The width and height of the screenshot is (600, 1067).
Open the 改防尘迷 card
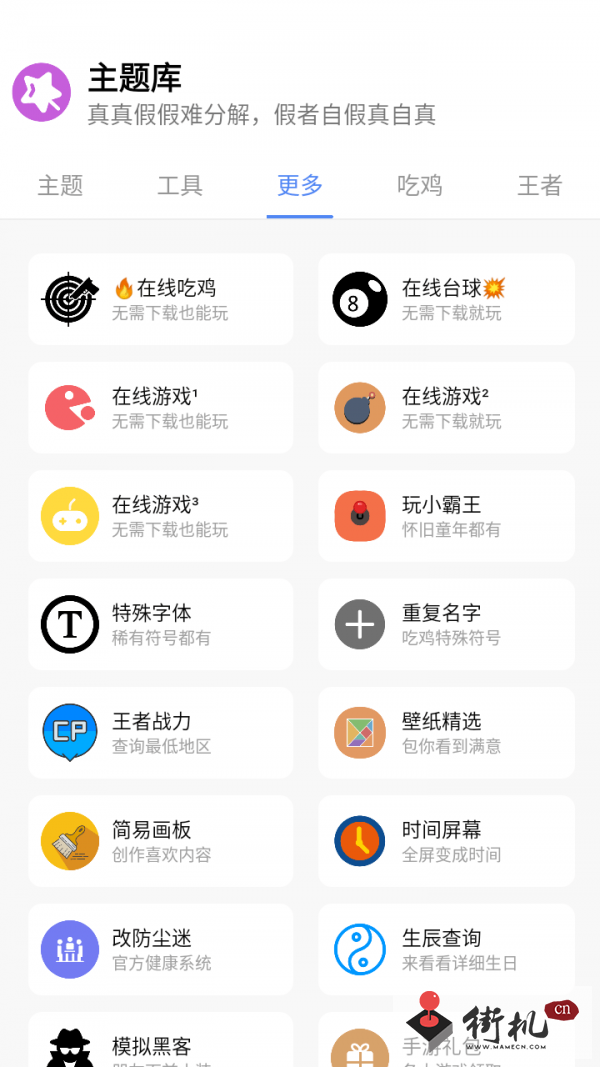[161, 949]
